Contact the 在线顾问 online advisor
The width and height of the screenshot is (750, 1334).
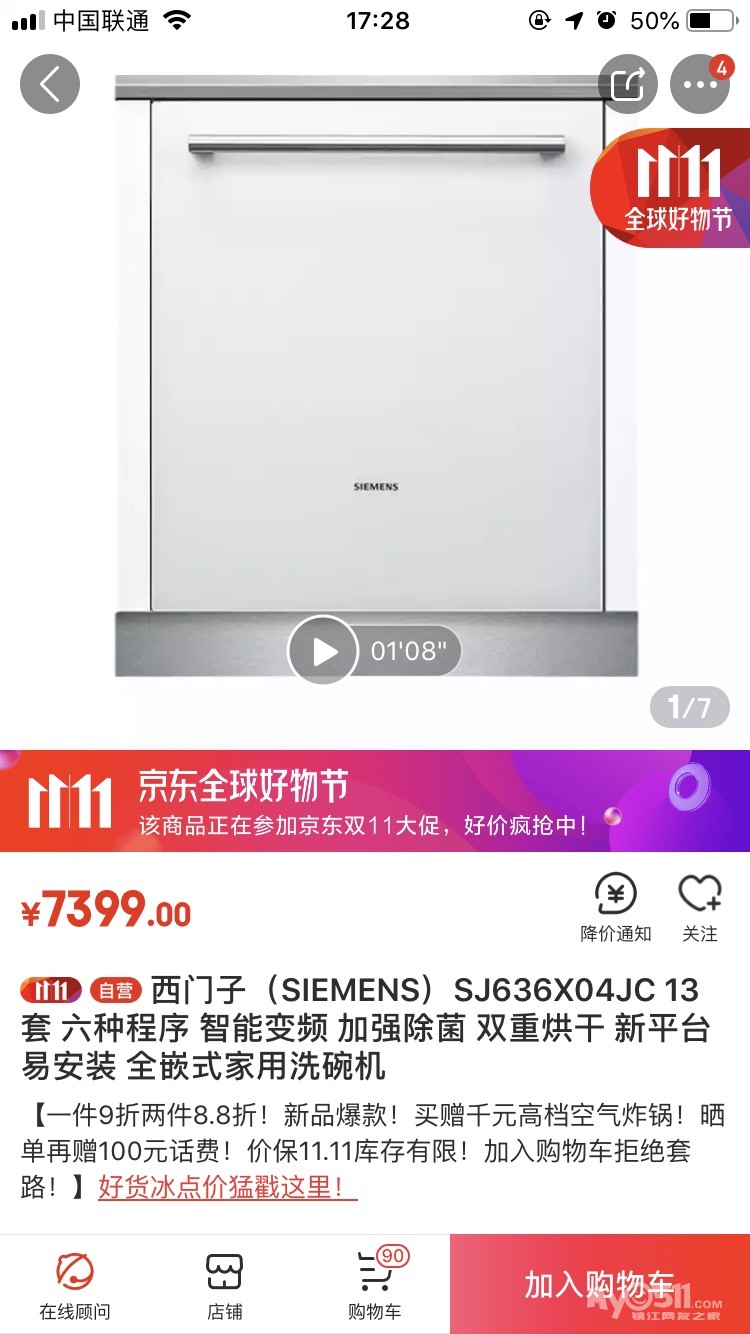pyautogui.click(x=75, y=1285)
